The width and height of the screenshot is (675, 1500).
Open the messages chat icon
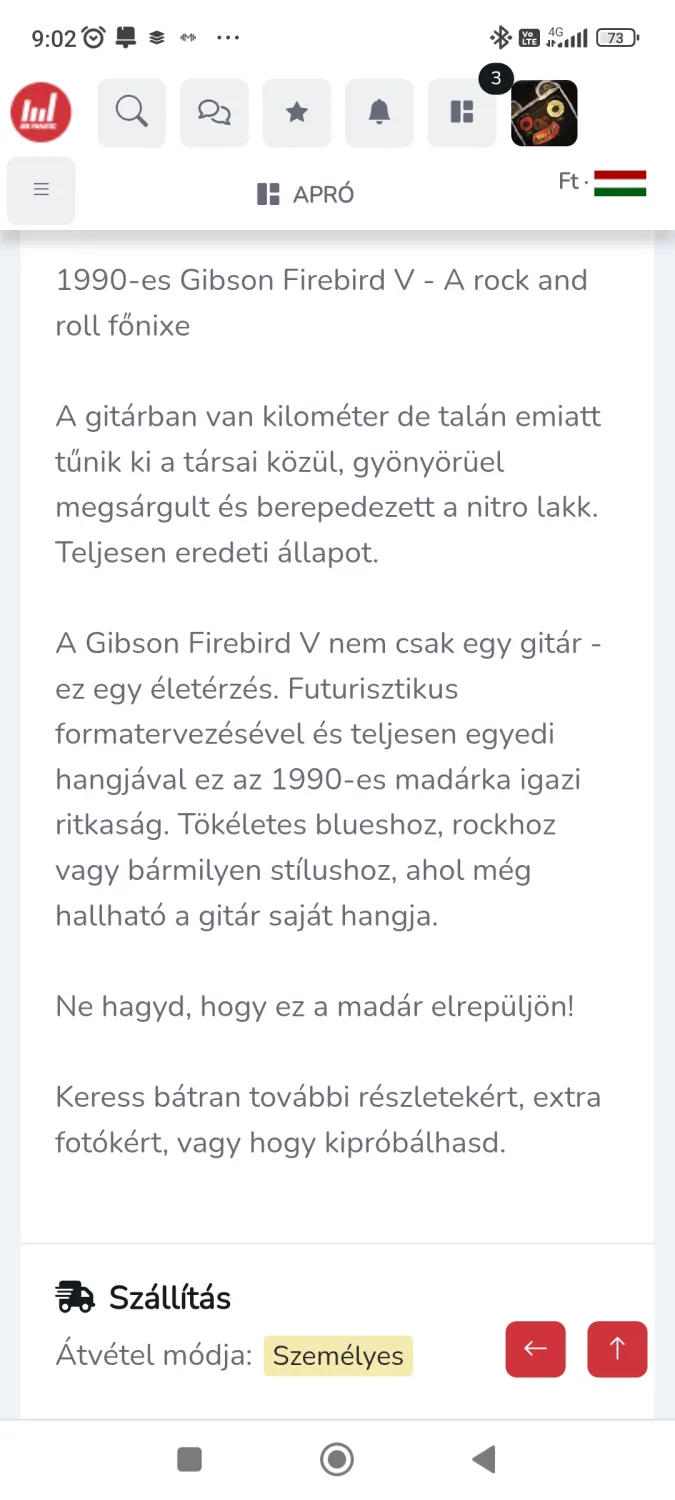click(x=214, y=113)
